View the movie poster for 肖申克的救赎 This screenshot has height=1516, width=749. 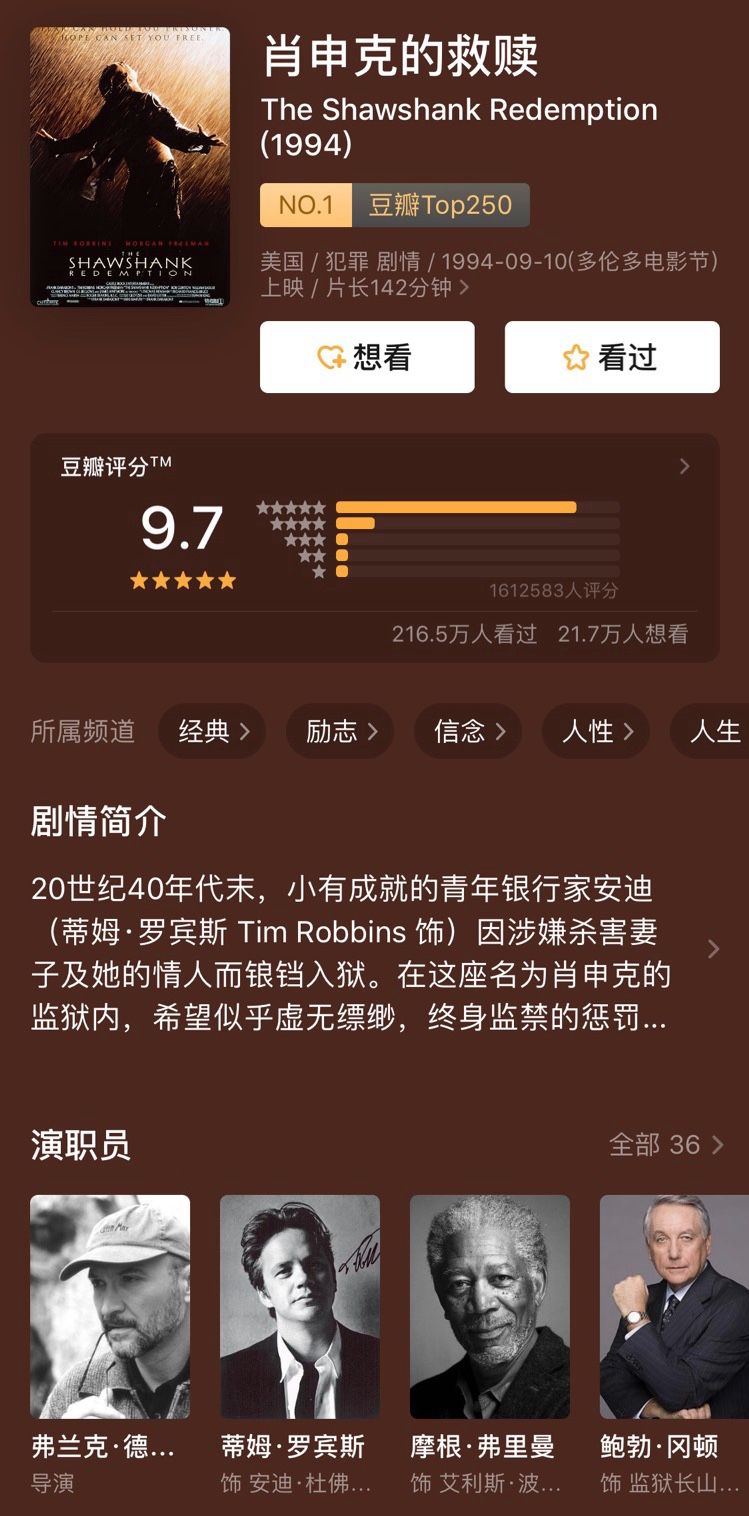[130, 167]
